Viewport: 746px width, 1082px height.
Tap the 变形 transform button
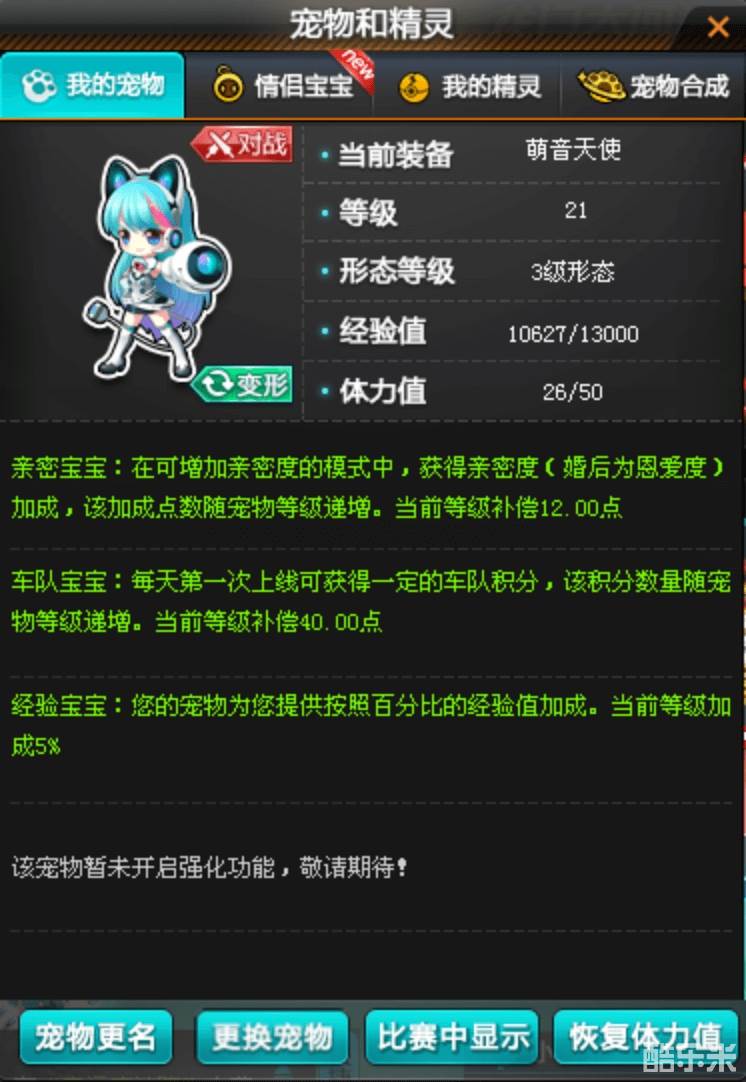pyautogui.click(x=243, y=385)
